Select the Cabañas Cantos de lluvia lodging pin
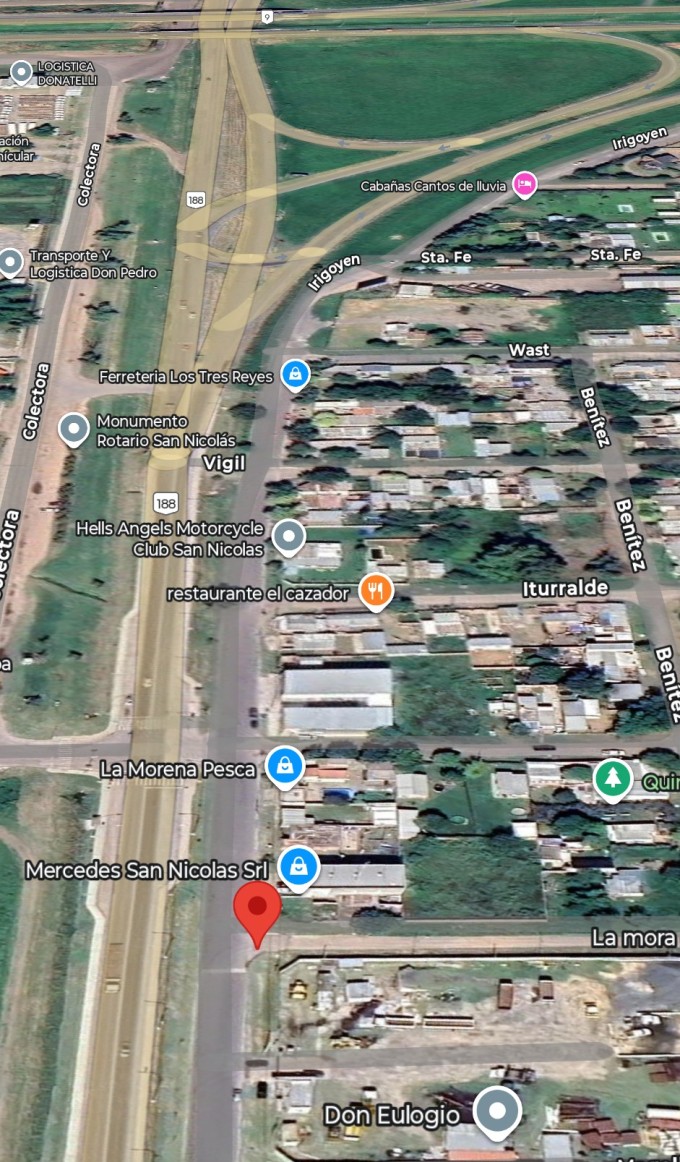The image size is (680, 1162). [x=523, y=184]
